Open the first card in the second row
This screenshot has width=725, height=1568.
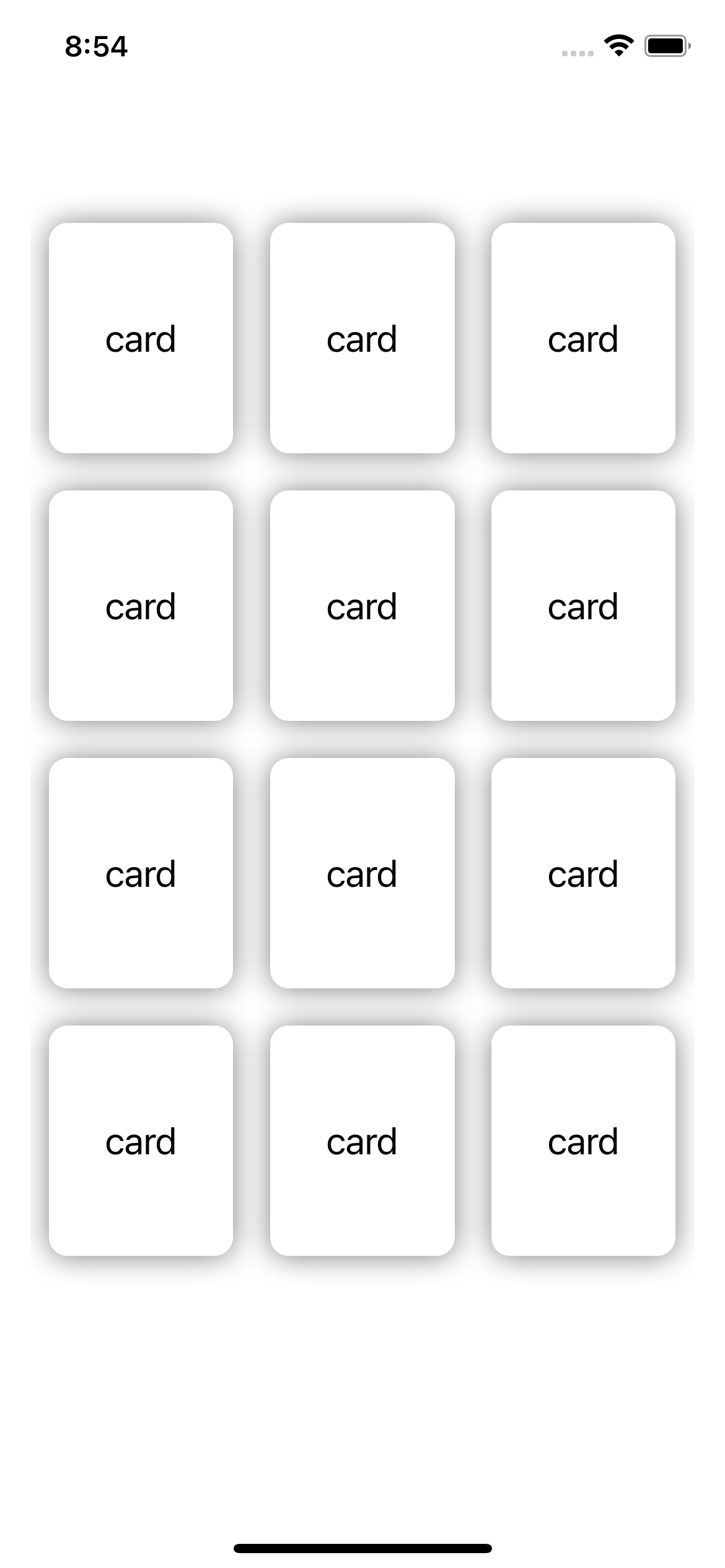point(141,606)
